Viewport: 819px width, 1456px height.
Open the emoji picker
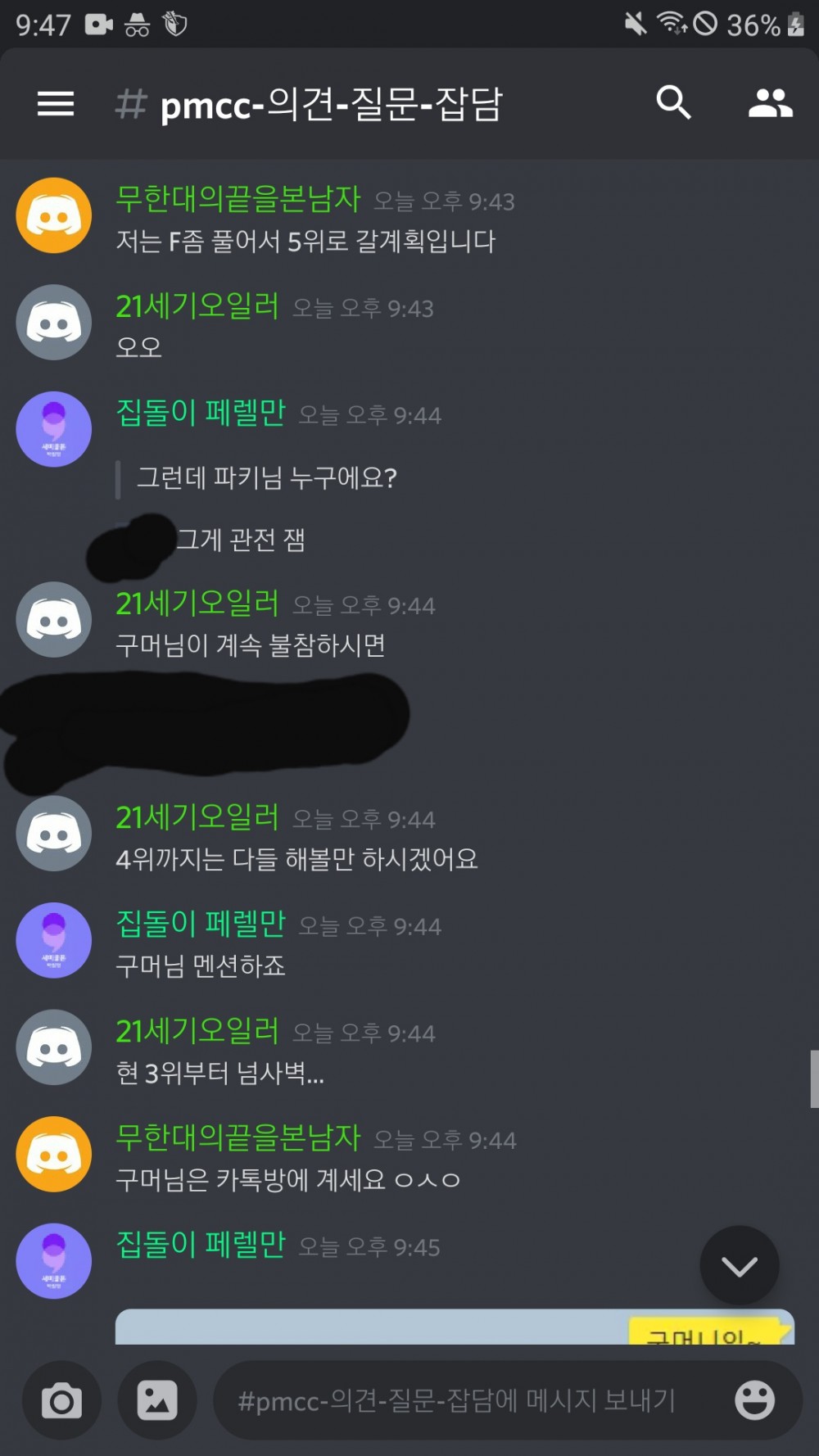click(x=754, y=1400)
